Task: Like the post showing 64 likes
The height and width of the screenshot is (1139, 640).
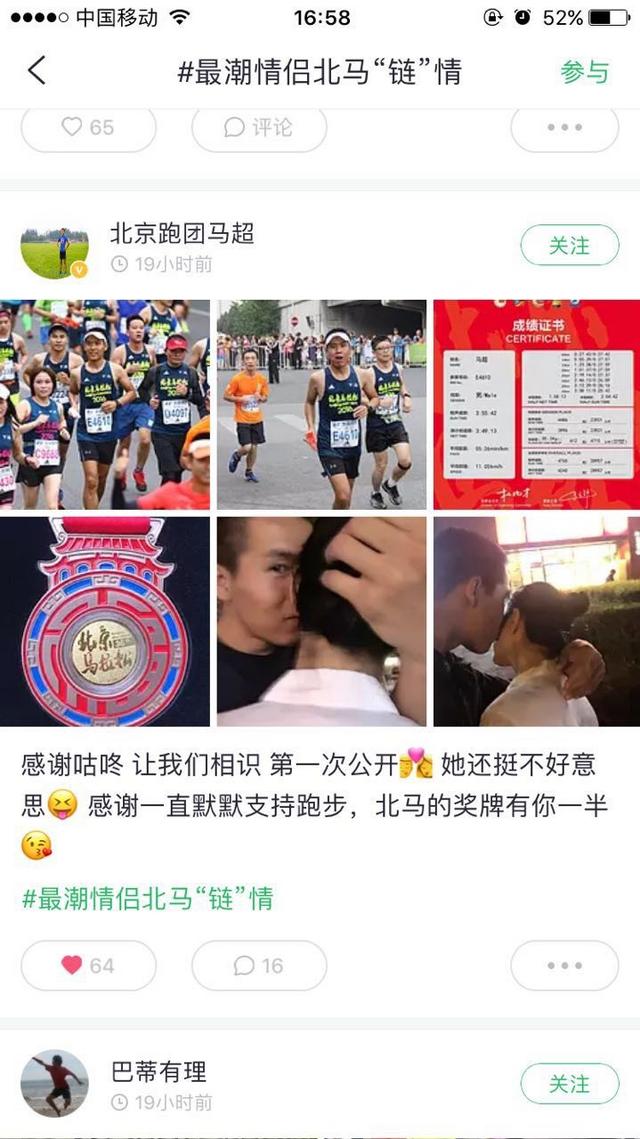Action: (x=88, y=966)
